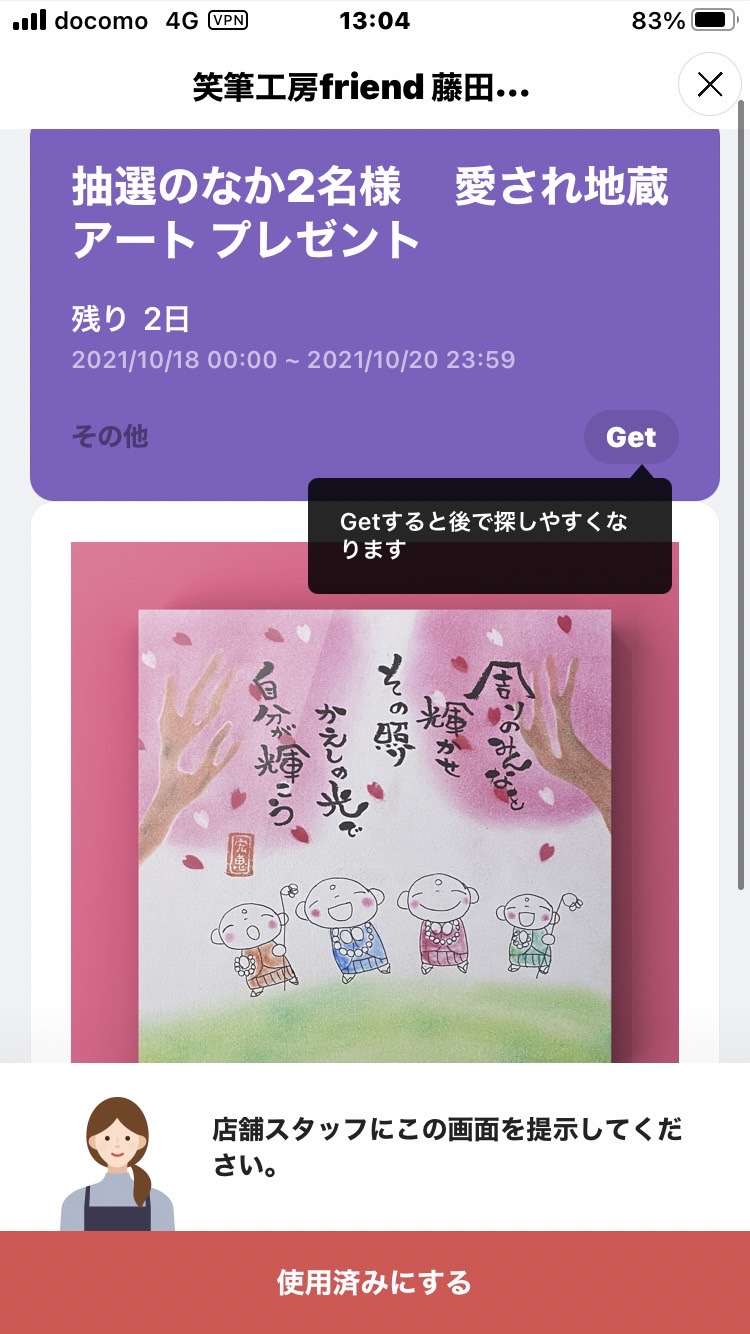Close the coupon page with the X

coord(710,85)
